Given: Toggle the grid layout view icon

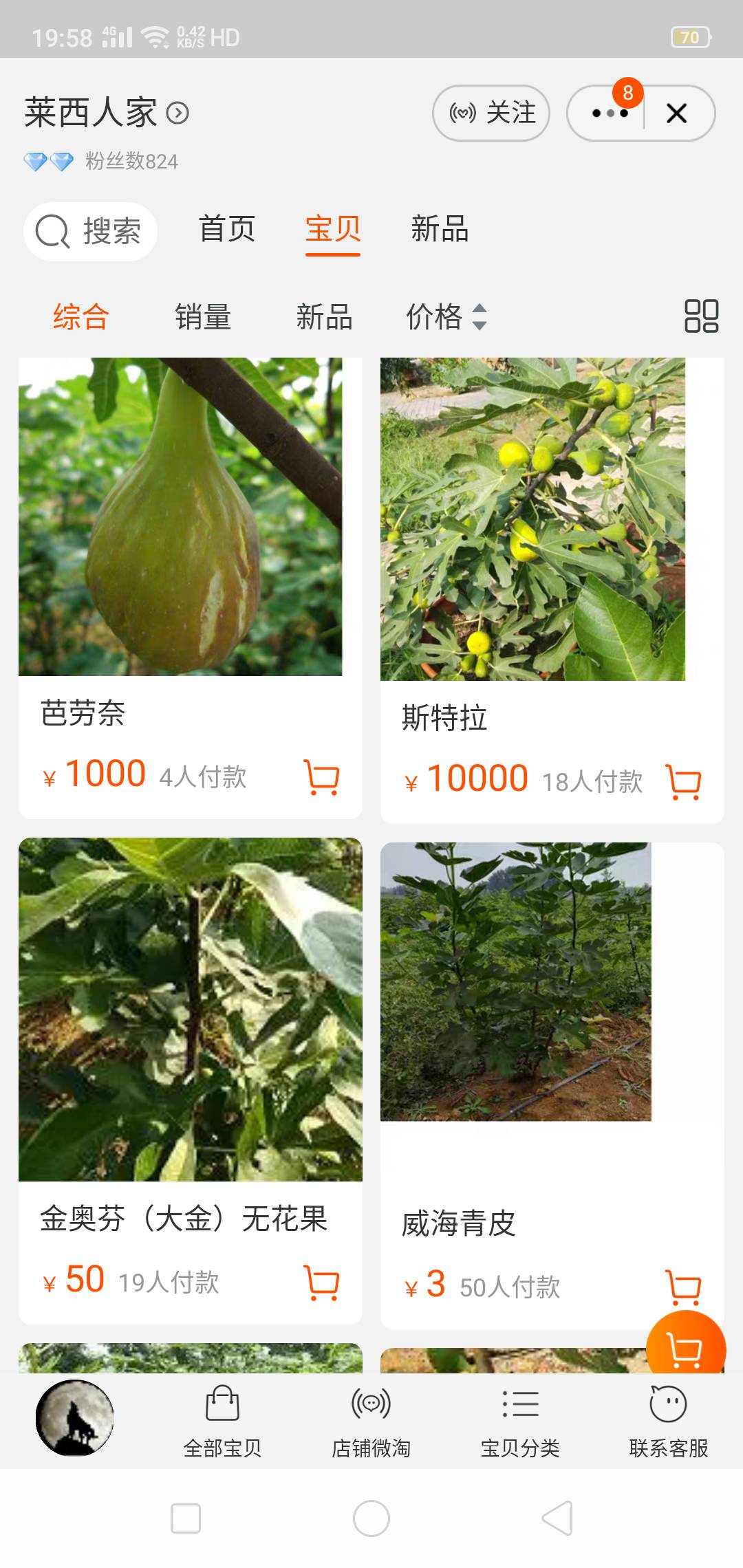Looking at the screenshot, I should [701, 316].
